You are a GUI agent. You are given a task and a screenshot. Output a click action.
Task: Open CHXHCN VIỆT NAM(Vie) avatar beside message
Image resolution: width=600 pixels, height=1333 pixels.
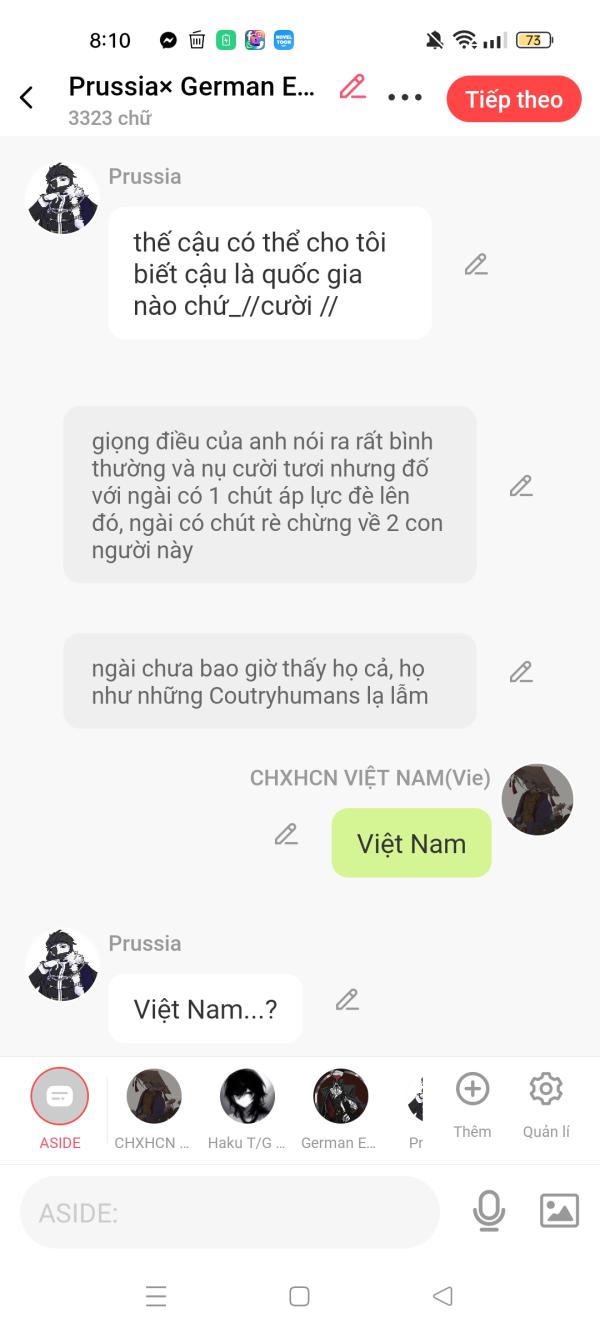point(537,800)
